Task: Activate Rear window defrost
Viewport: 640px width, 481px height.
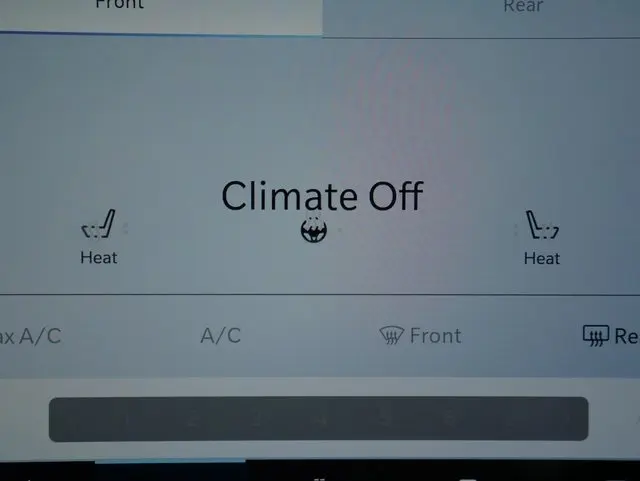Action: pyautogui.click(x=610, y=337)
